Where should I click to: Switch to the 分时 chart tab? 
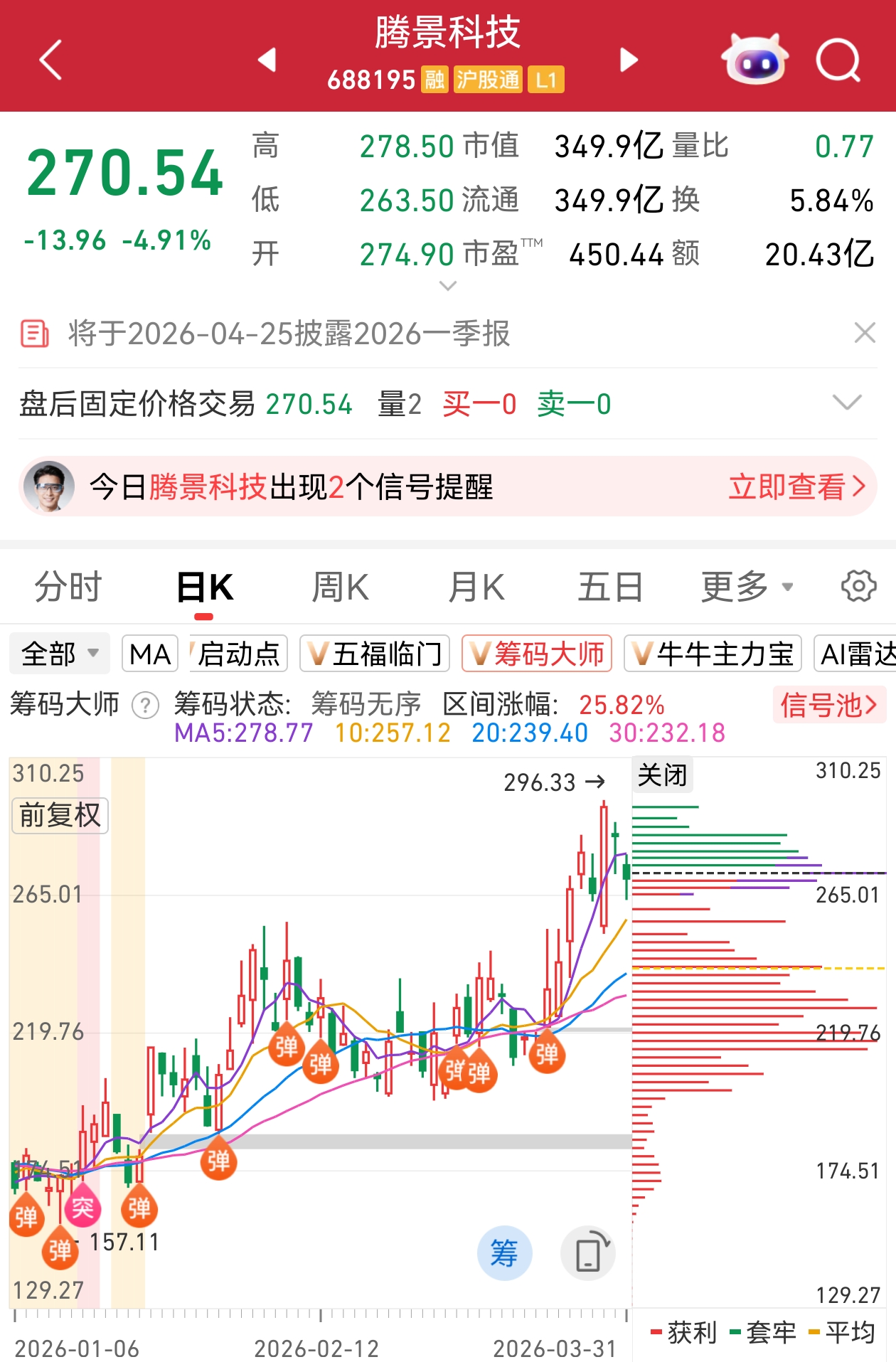(68, 587)
